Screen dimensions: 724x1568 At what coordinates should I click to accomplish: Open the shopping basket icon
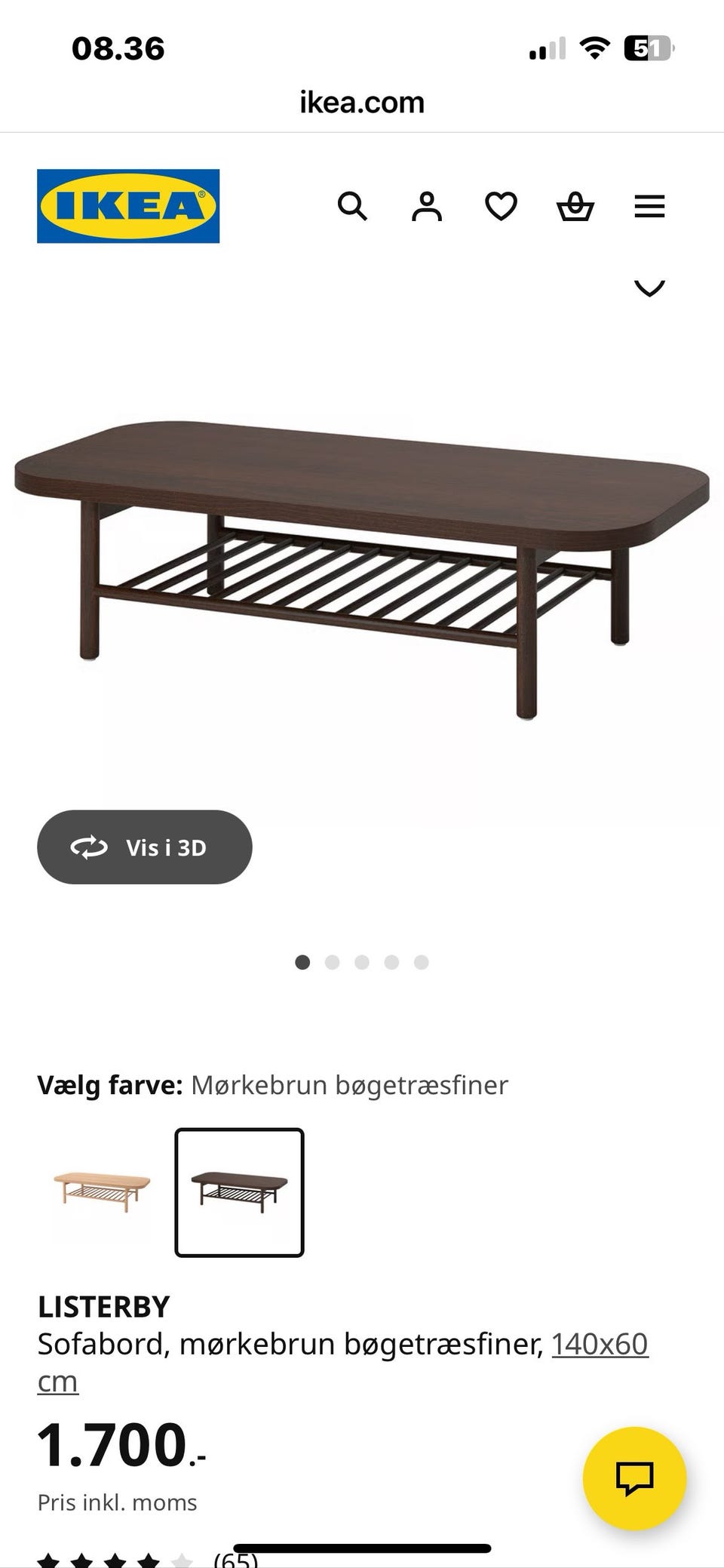[575, 206]
